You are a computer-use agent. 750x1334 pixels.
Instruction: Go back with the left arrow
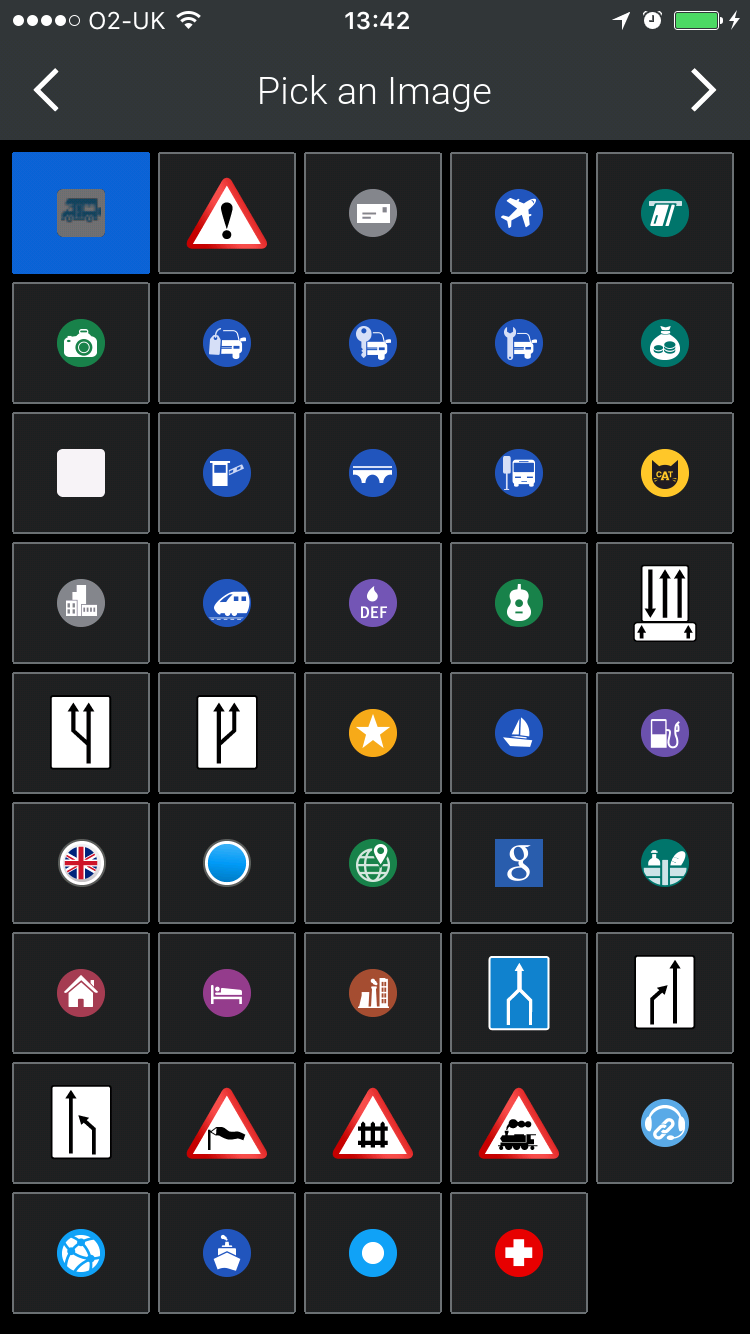click(x=46, y=91)
